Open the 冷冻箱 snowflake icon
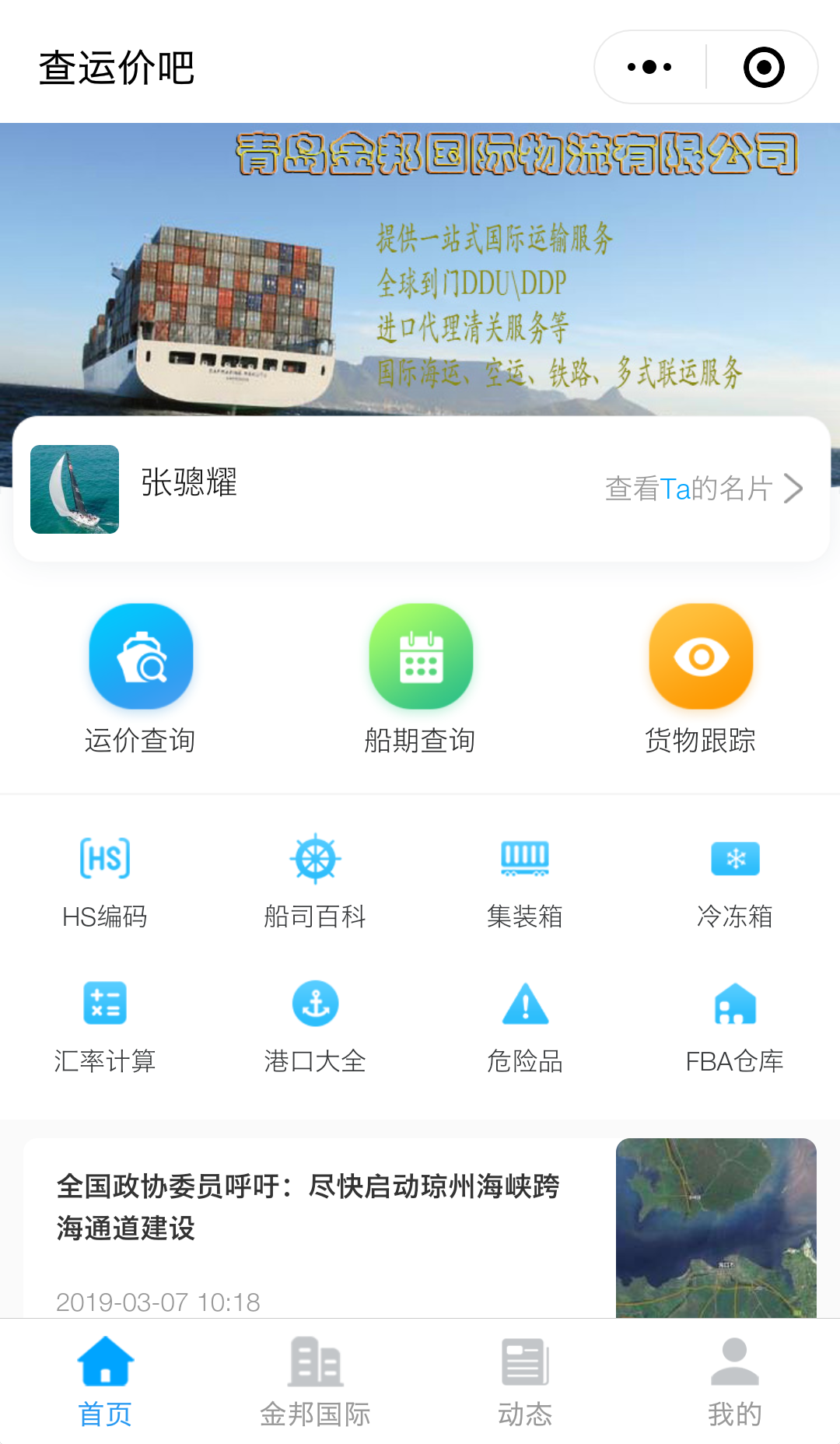Screen dimensions: 840x1444 735,858
